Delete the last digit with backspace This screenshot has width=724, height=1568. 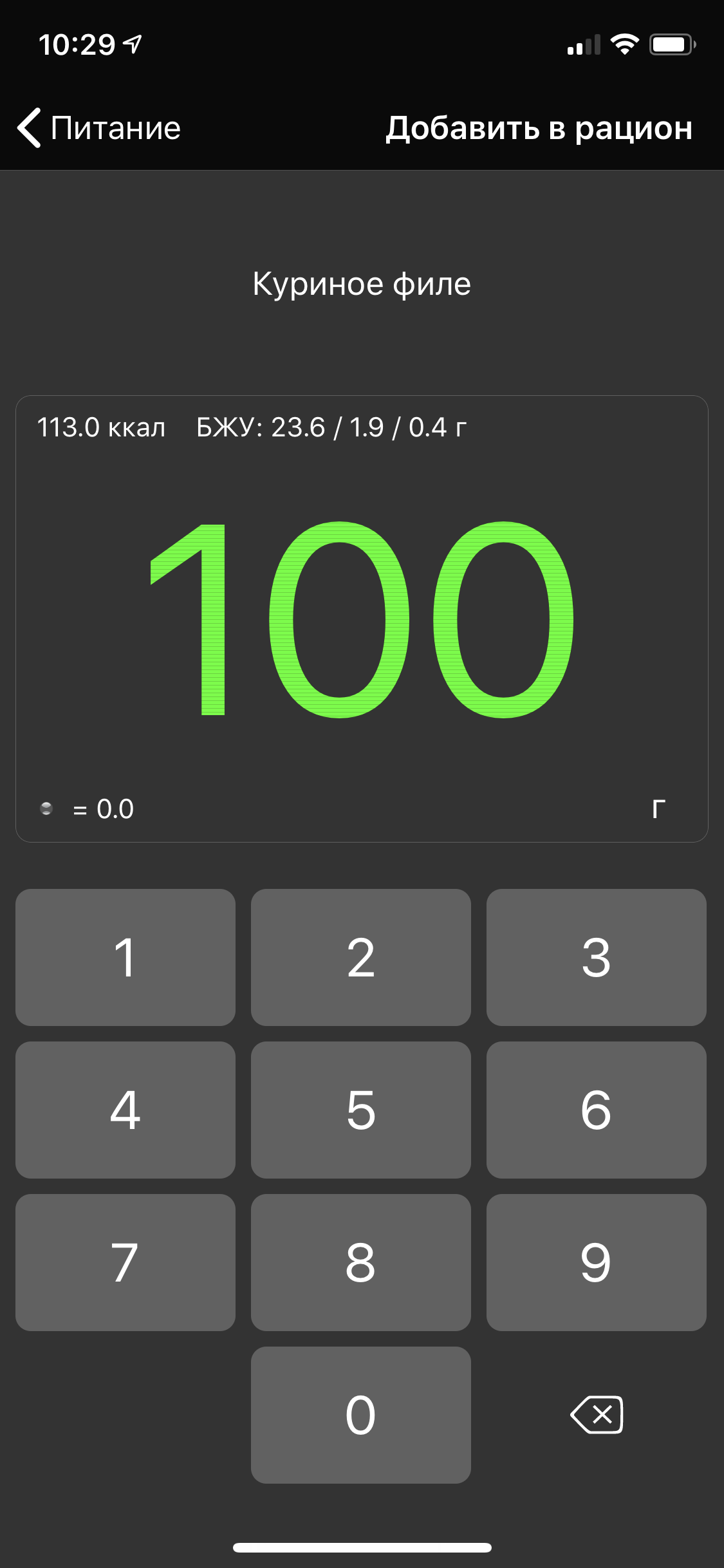point(597,1415)
